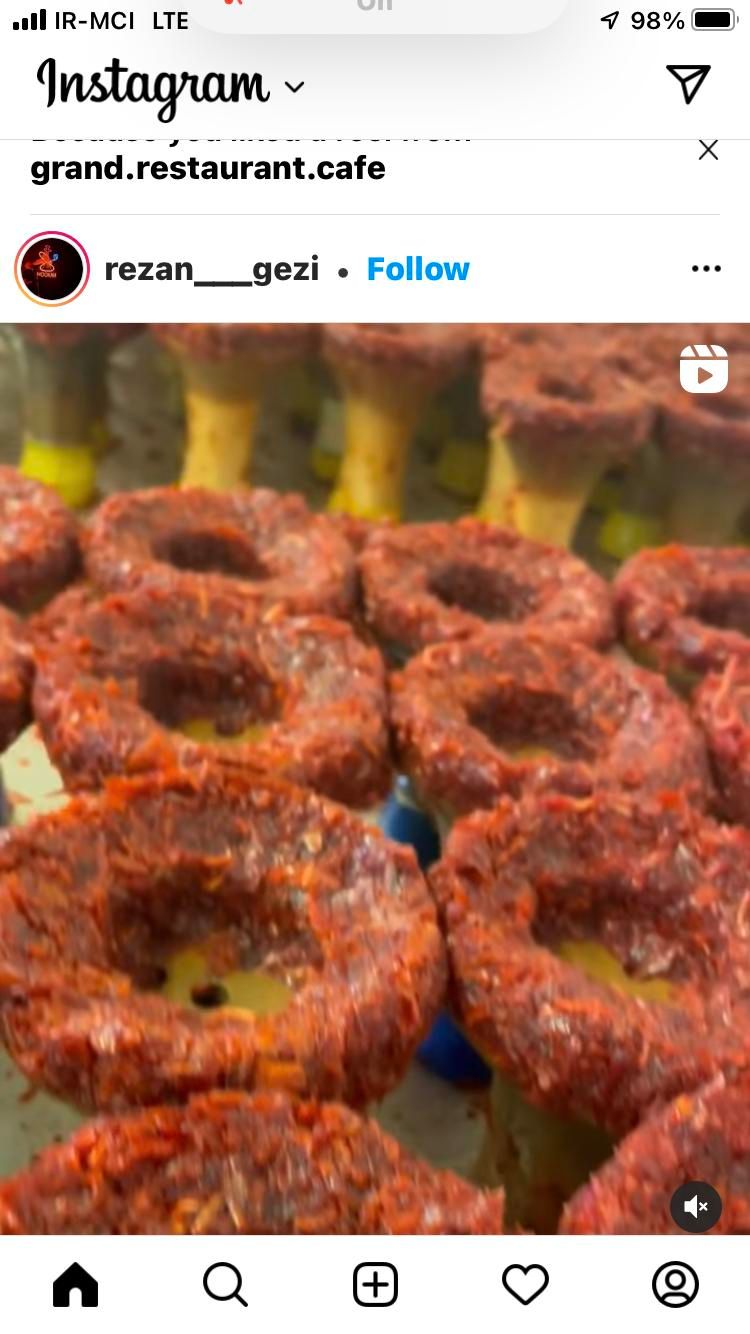Dismiss the grand.restaurant.cafe suggestion
750x1334 pixels.
pyautogui.click(x=708, y=150)
